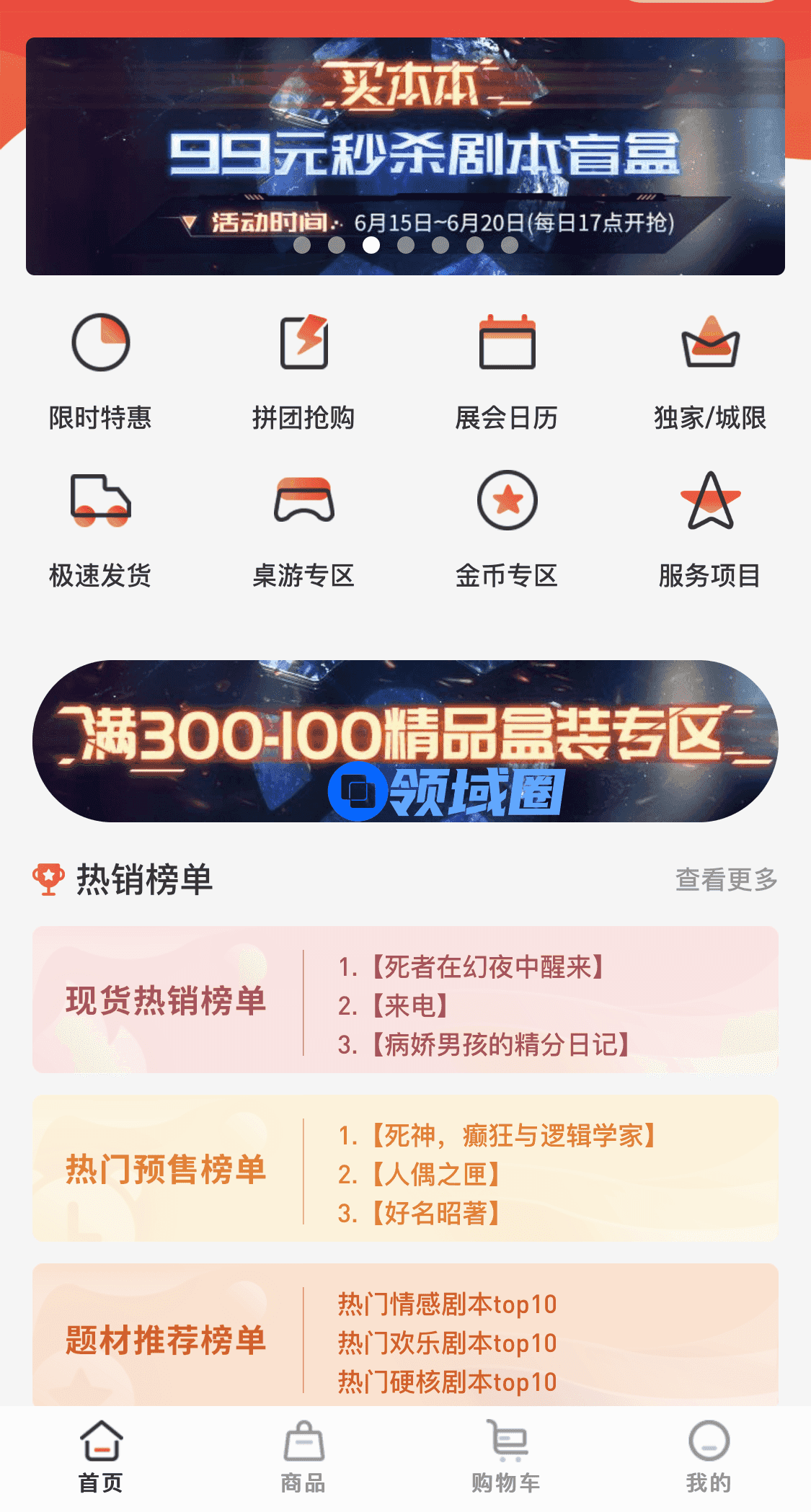Open the 现货热销榜单 card
The image size is (811, 1512).
click(405, 1000)
